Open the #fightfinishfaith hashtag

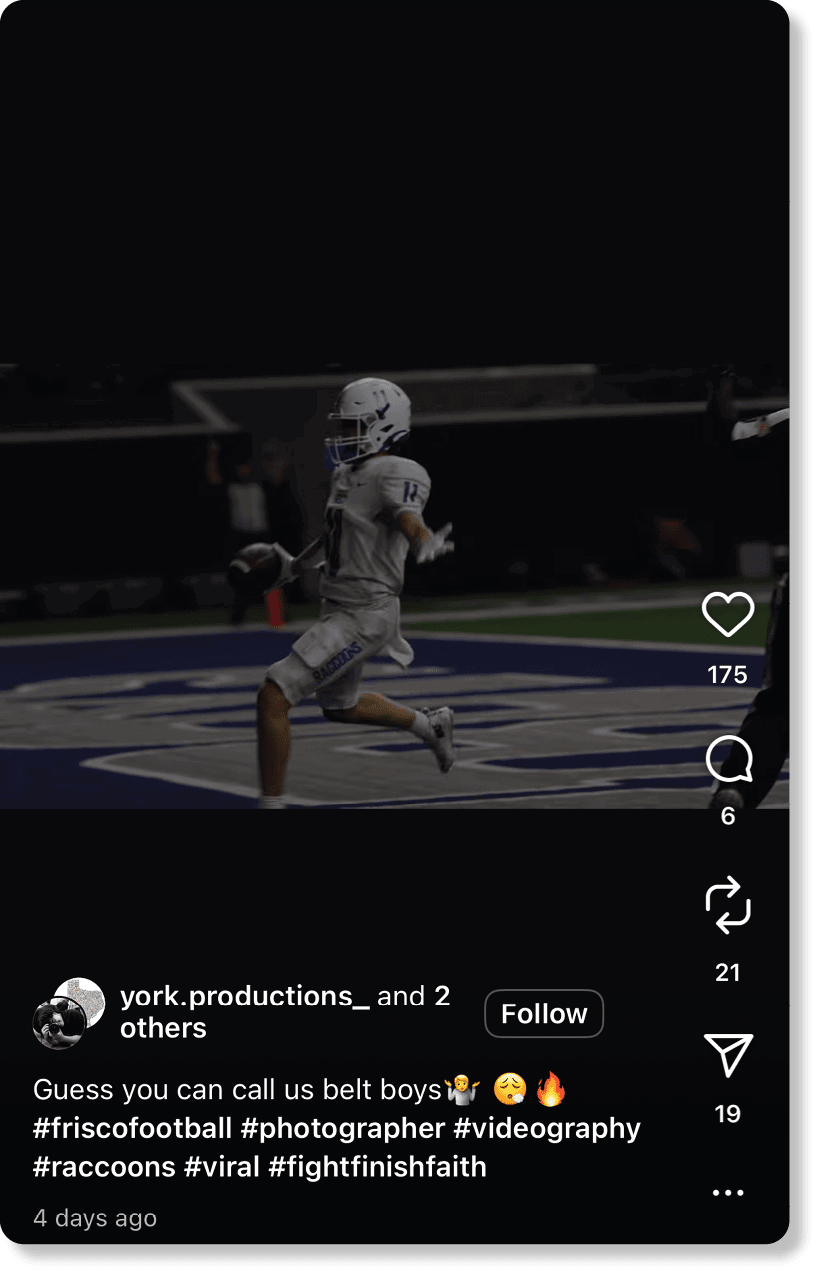coord(377,1166)
